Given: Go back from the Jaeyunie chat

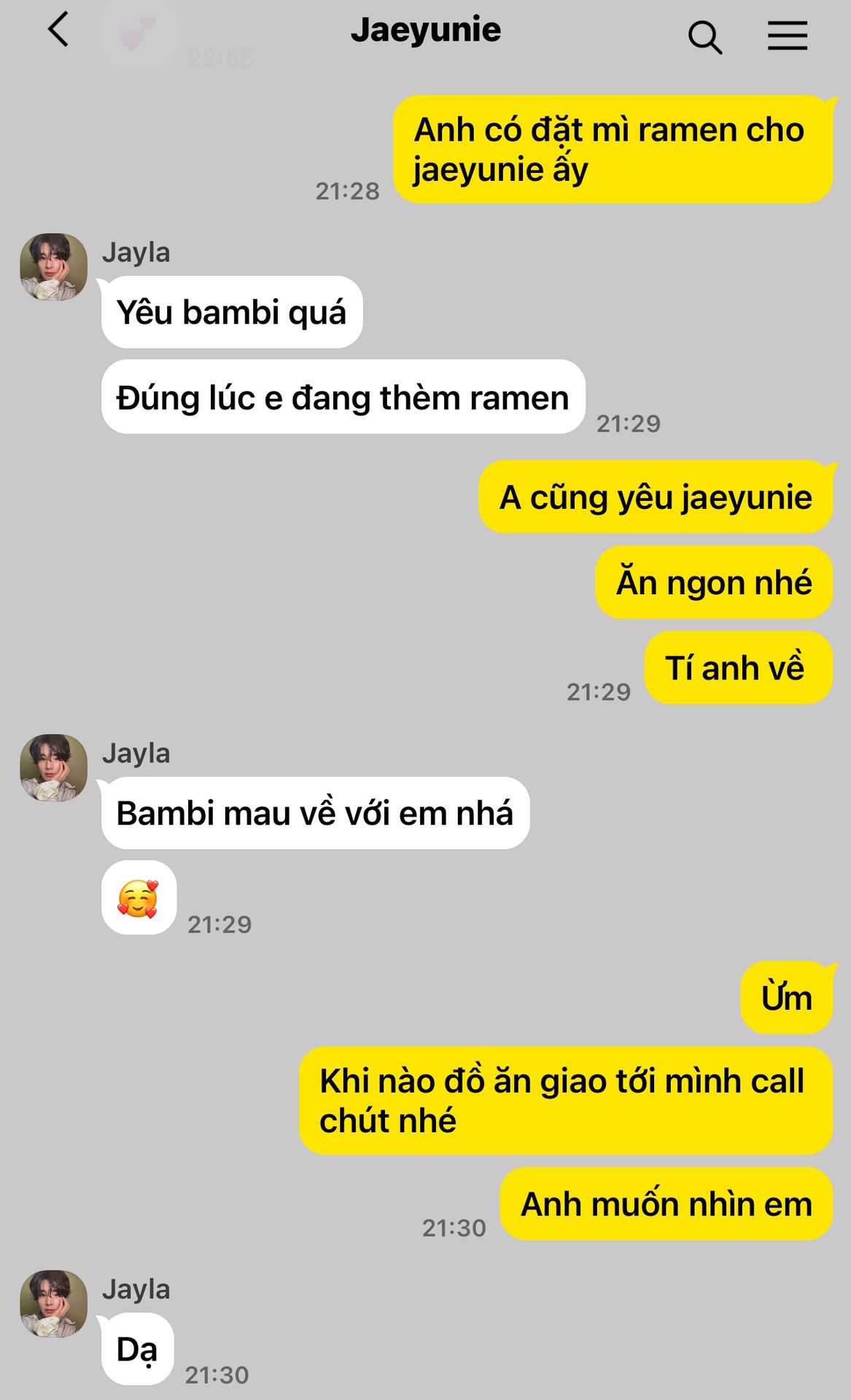Looking at the screenshot, I should 58,30.
